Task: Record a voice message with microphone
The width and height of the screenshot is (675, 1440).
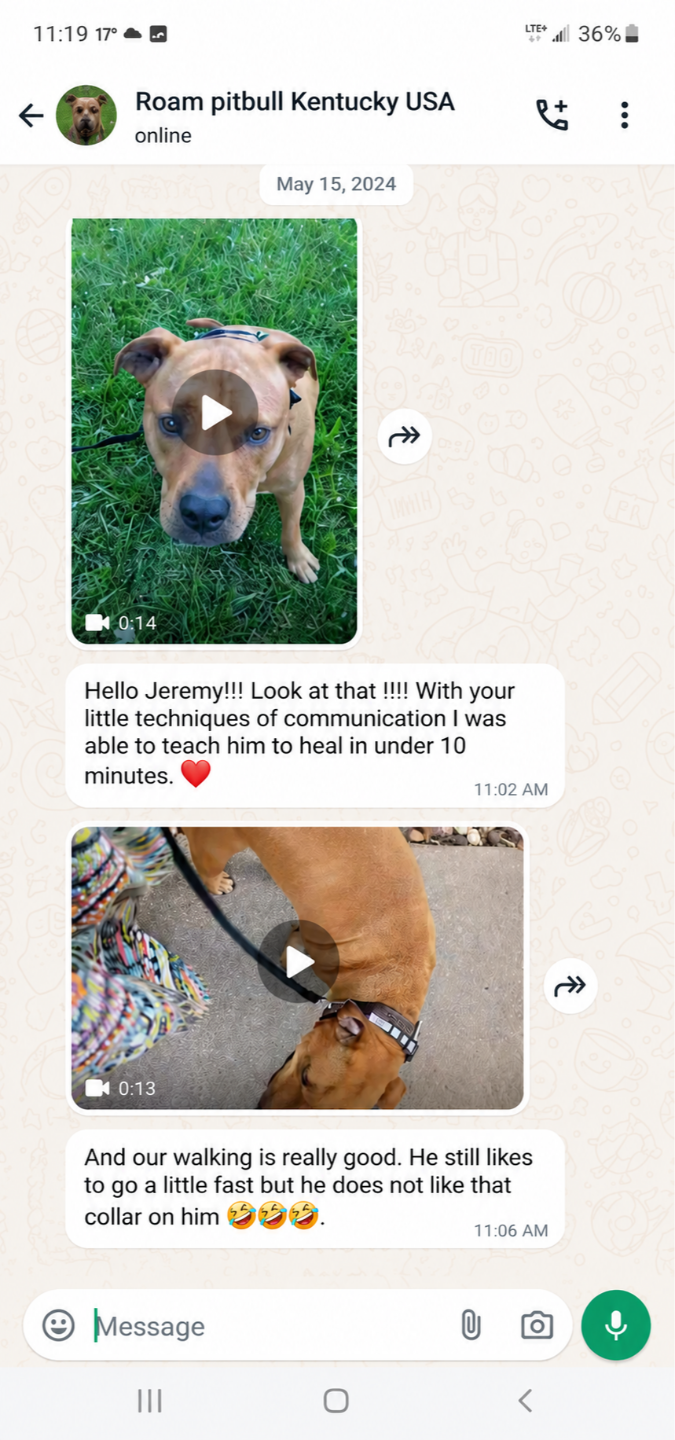Action: coord(616,1325)
